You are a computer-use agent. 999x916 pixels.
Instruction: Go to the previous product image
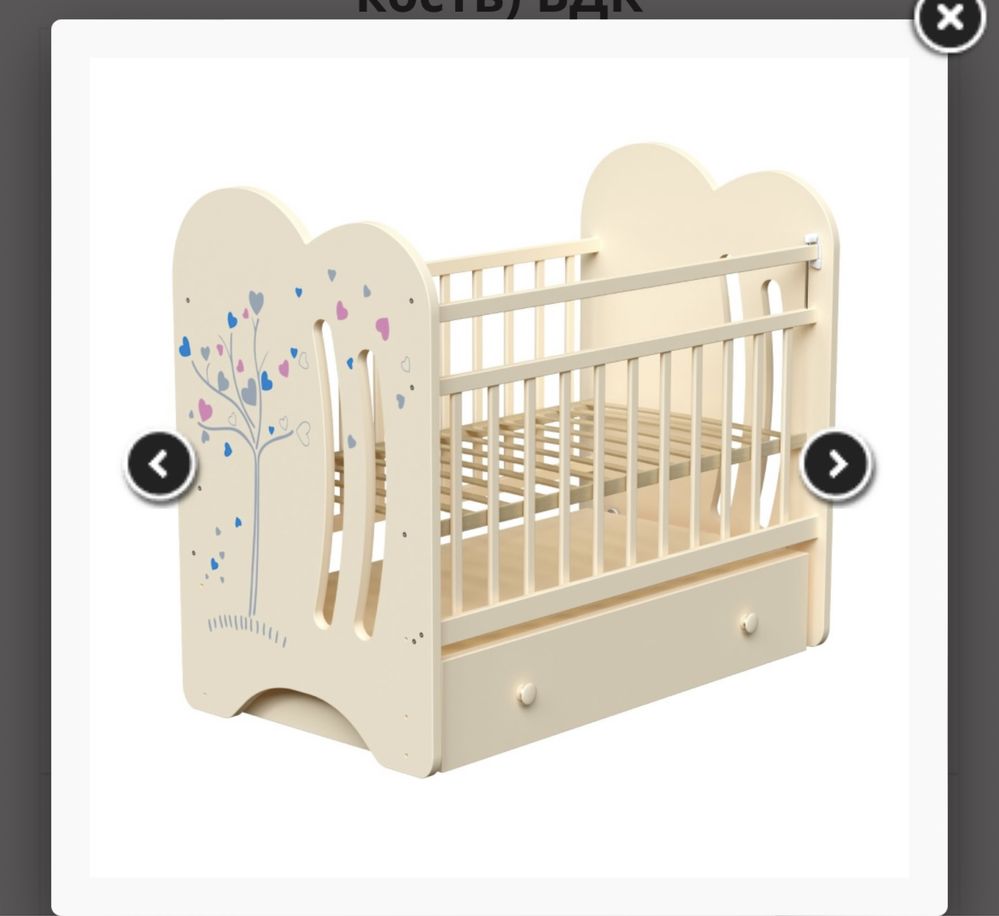pyautogui.click(x=160, y=464)
